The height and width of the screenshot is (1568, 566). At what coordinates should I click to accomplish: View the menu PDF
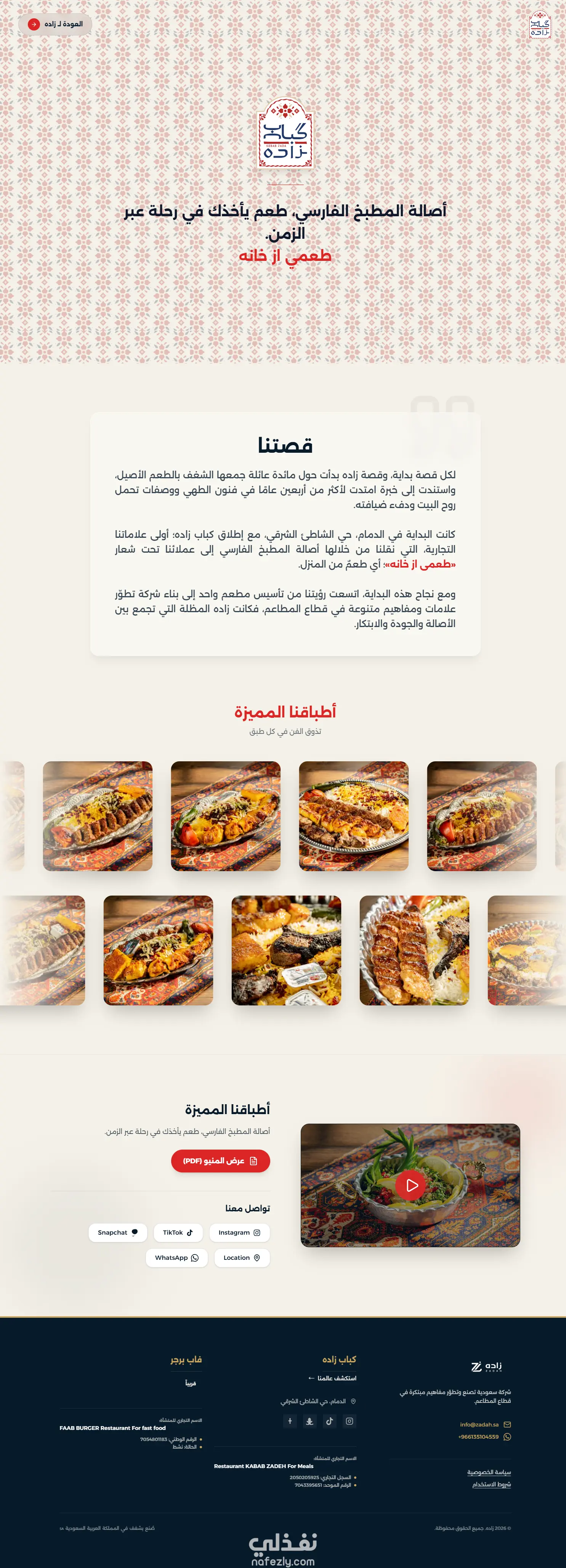(x=221, y=1161)
